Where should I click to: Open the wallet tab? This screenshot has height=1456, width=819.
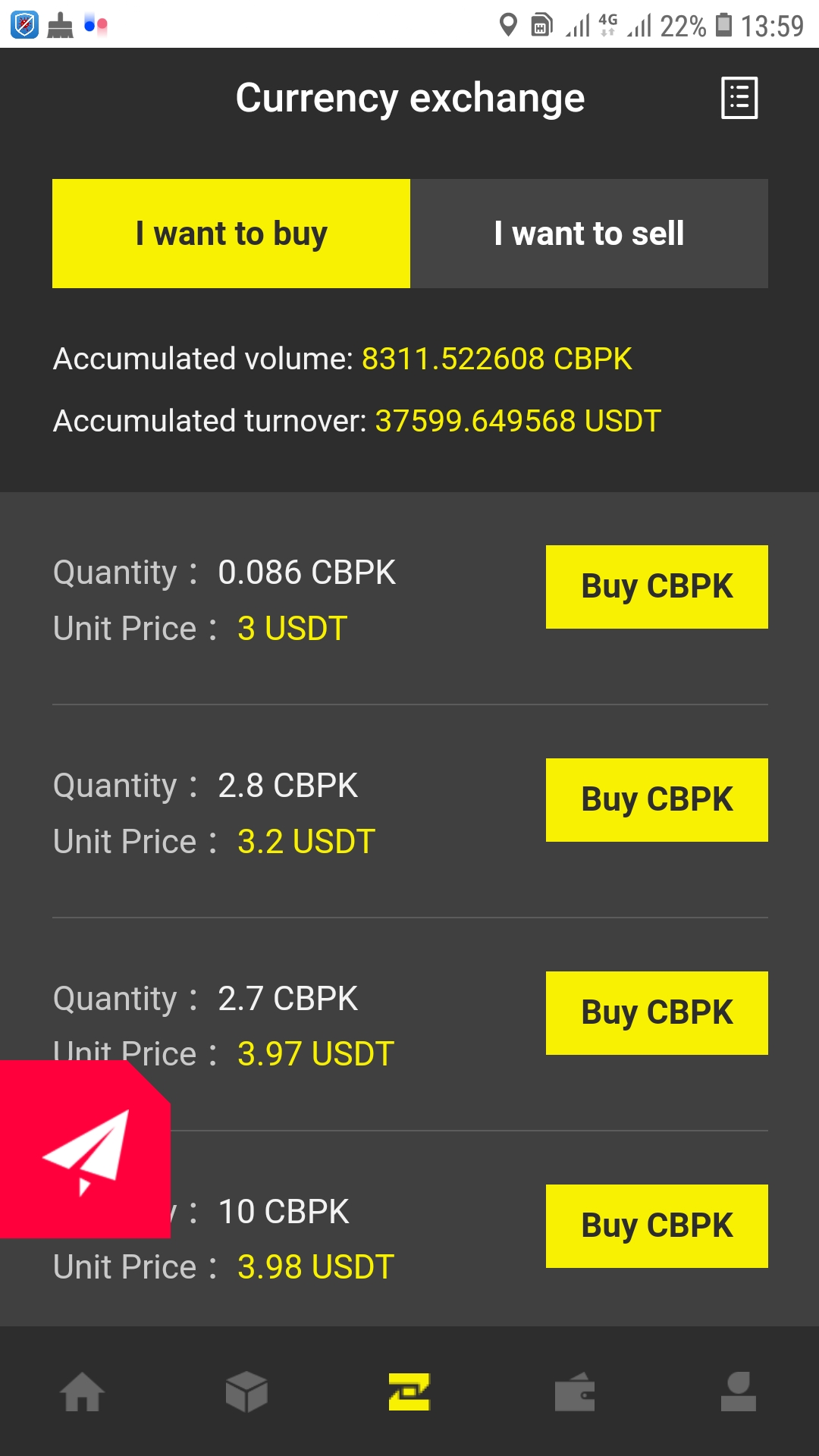574,1392
